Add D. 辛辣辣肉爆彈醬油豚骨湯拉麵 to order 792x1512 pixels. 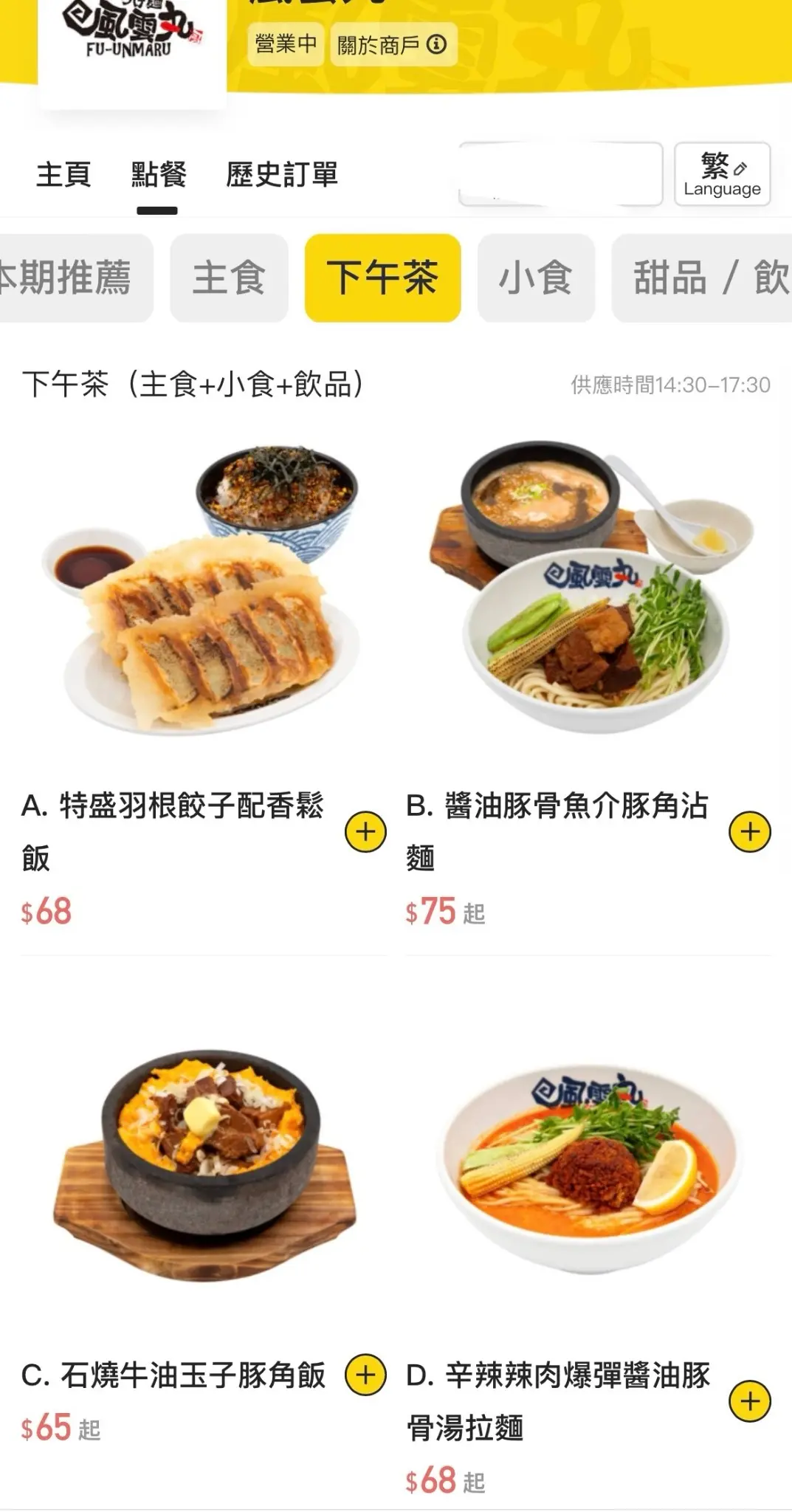click(750, 1401)
